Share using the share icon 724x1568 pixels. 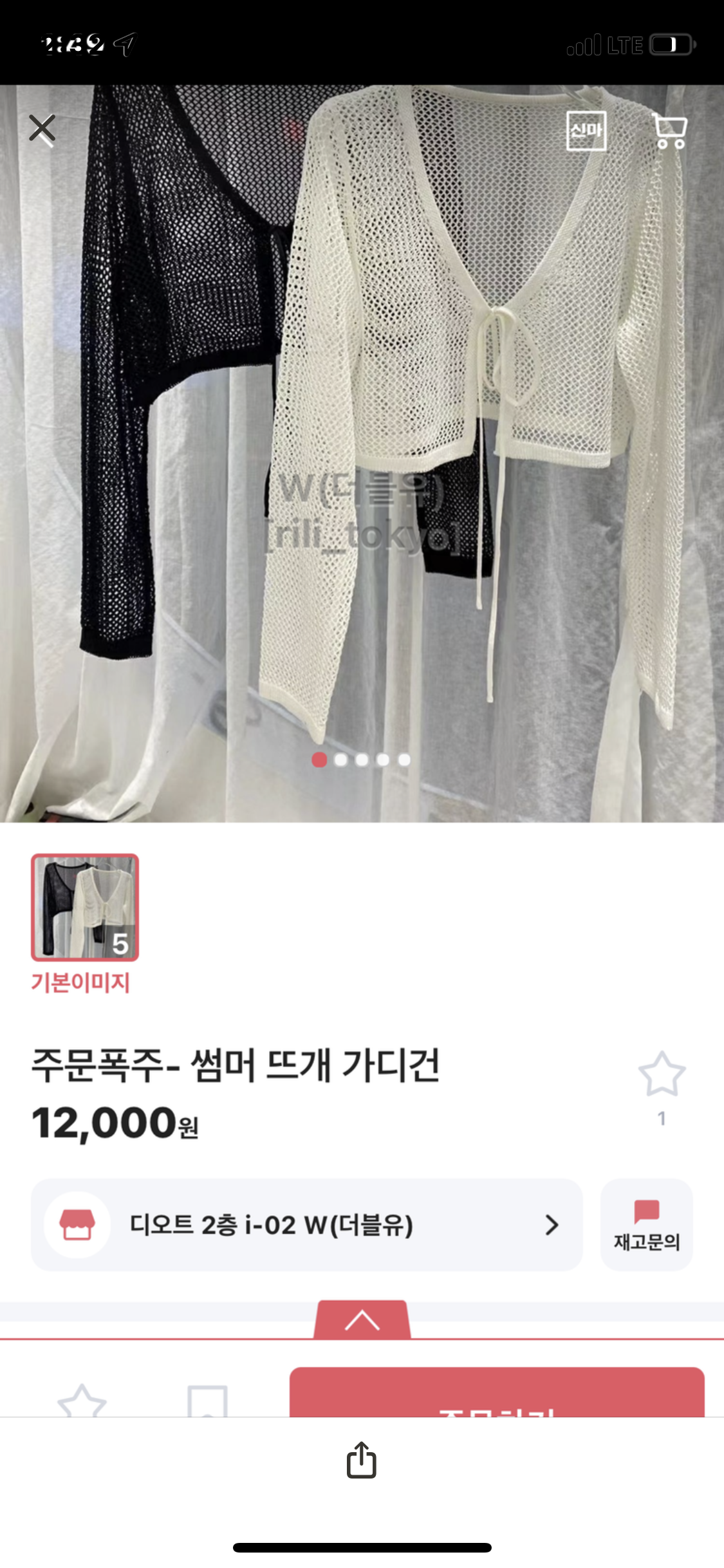coord(361,1460)
